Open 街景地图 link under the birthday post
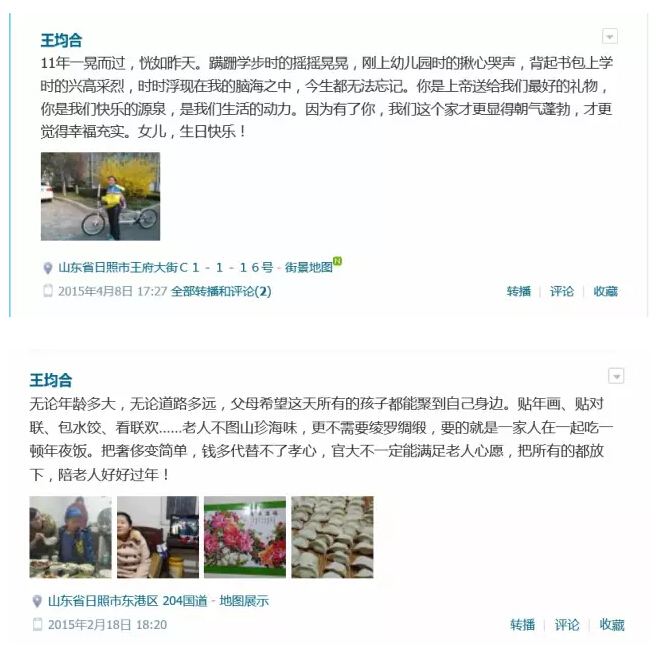This screenshot has height=645, width=650. click(308, 267)
